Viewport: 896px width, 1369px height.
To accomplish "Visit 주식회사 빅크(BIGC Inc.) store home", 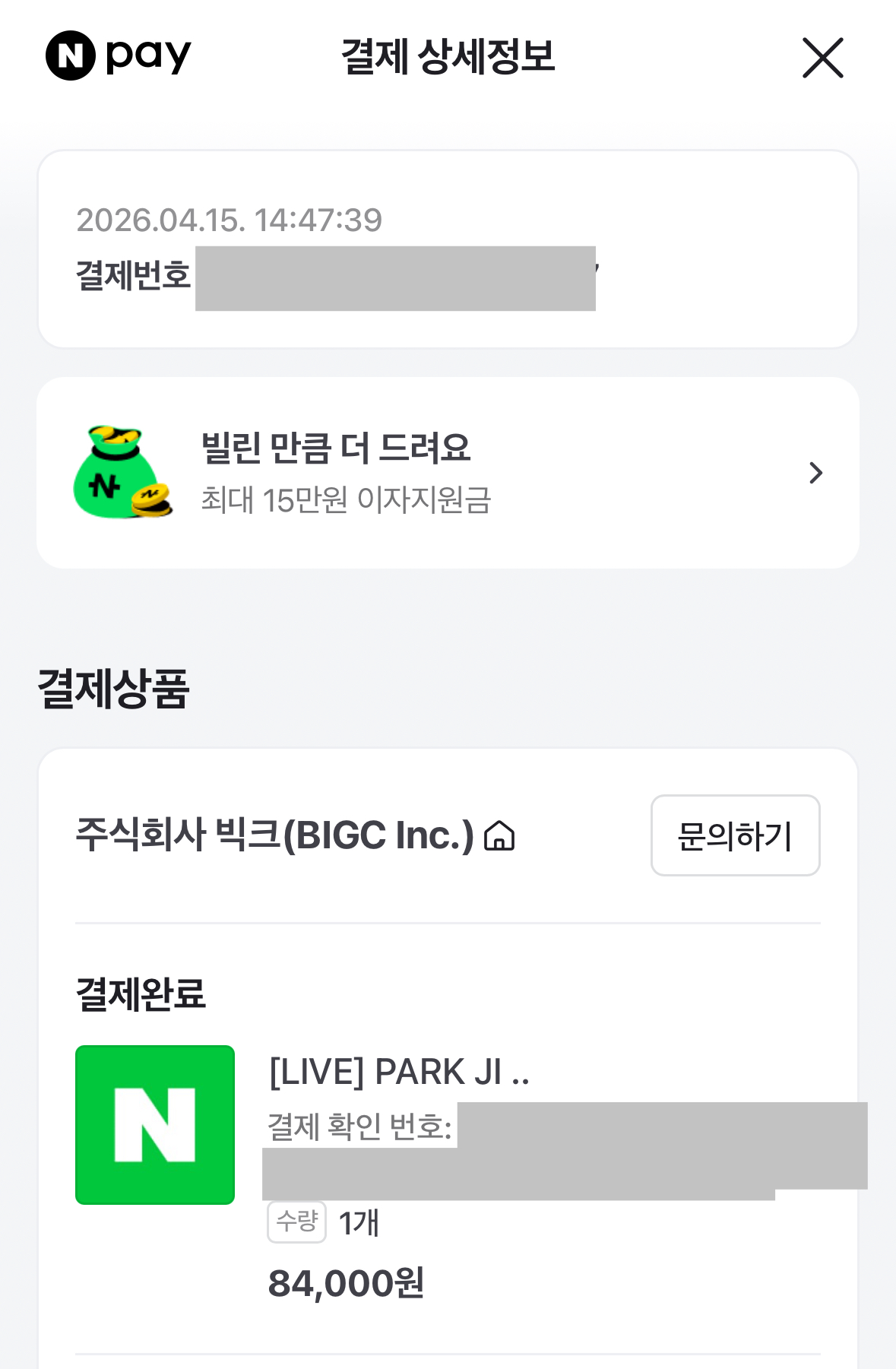I will click(499, 835).
